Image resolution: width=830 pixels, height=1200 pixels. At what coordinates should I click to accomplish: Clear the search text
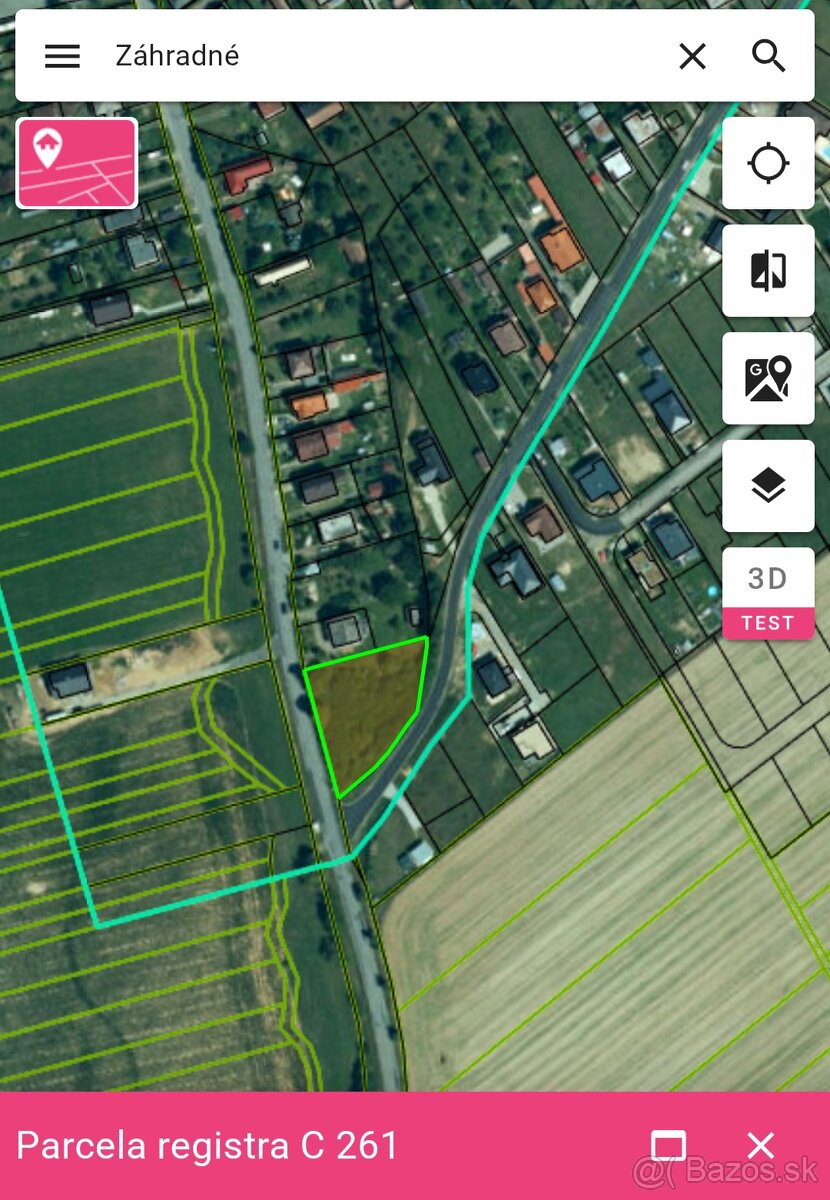click(x=692, y=56)
